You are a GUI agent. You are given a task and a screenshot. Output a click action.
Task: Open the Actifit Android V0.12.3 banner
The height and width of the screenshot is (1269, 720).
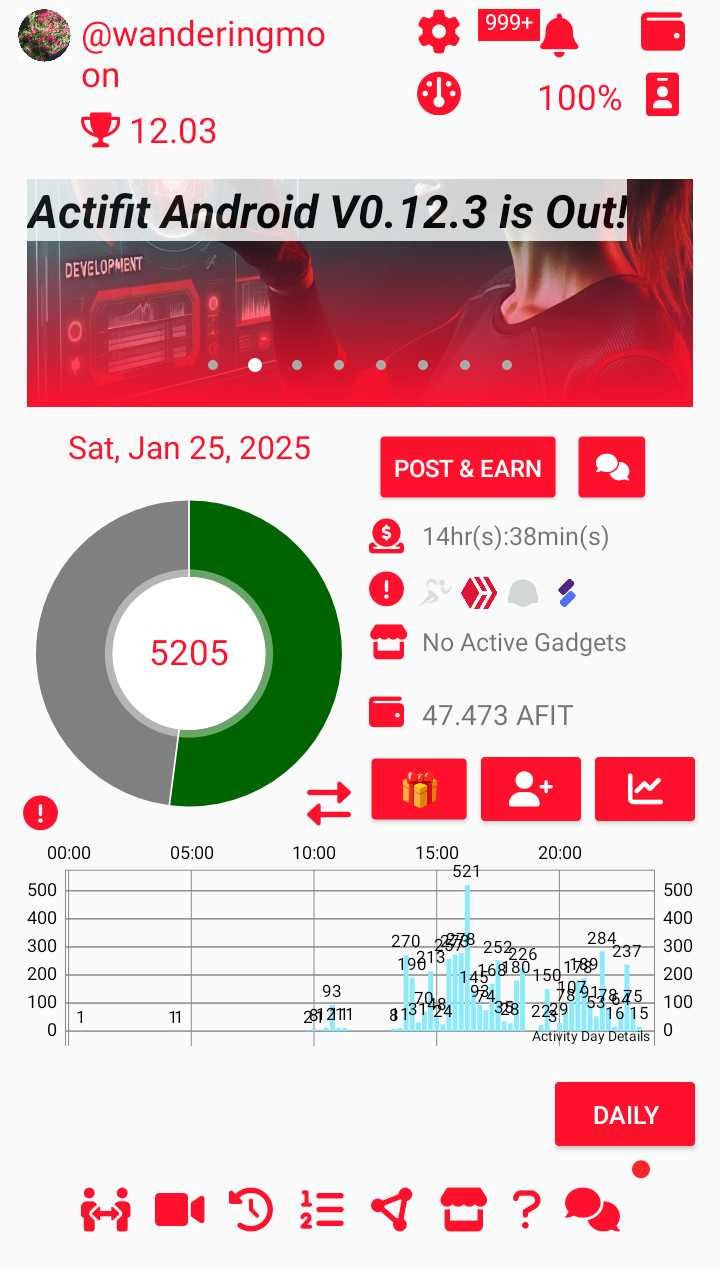360,293
